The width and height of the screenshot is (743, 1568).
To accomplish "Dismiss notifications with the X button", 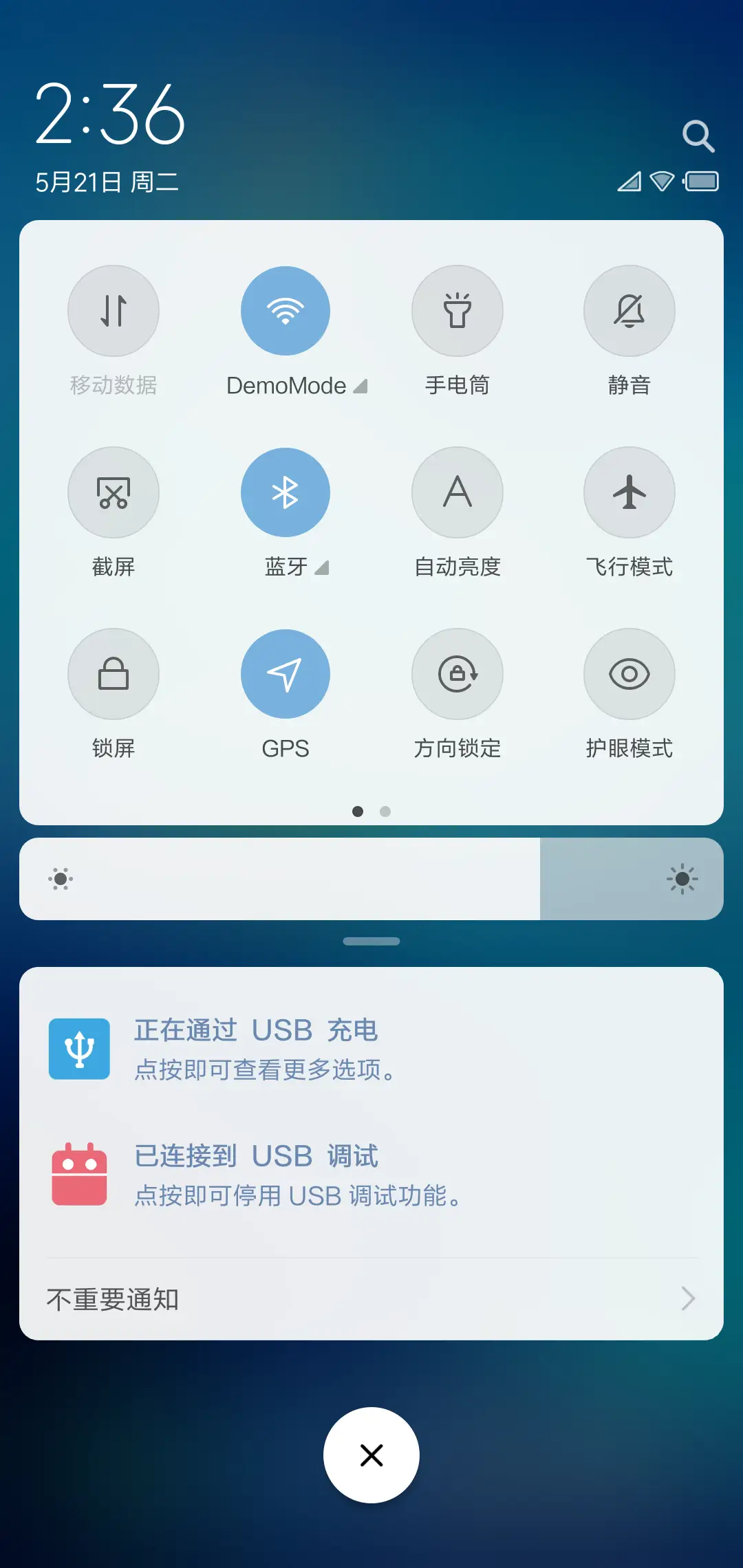I will click(371, 1455).
